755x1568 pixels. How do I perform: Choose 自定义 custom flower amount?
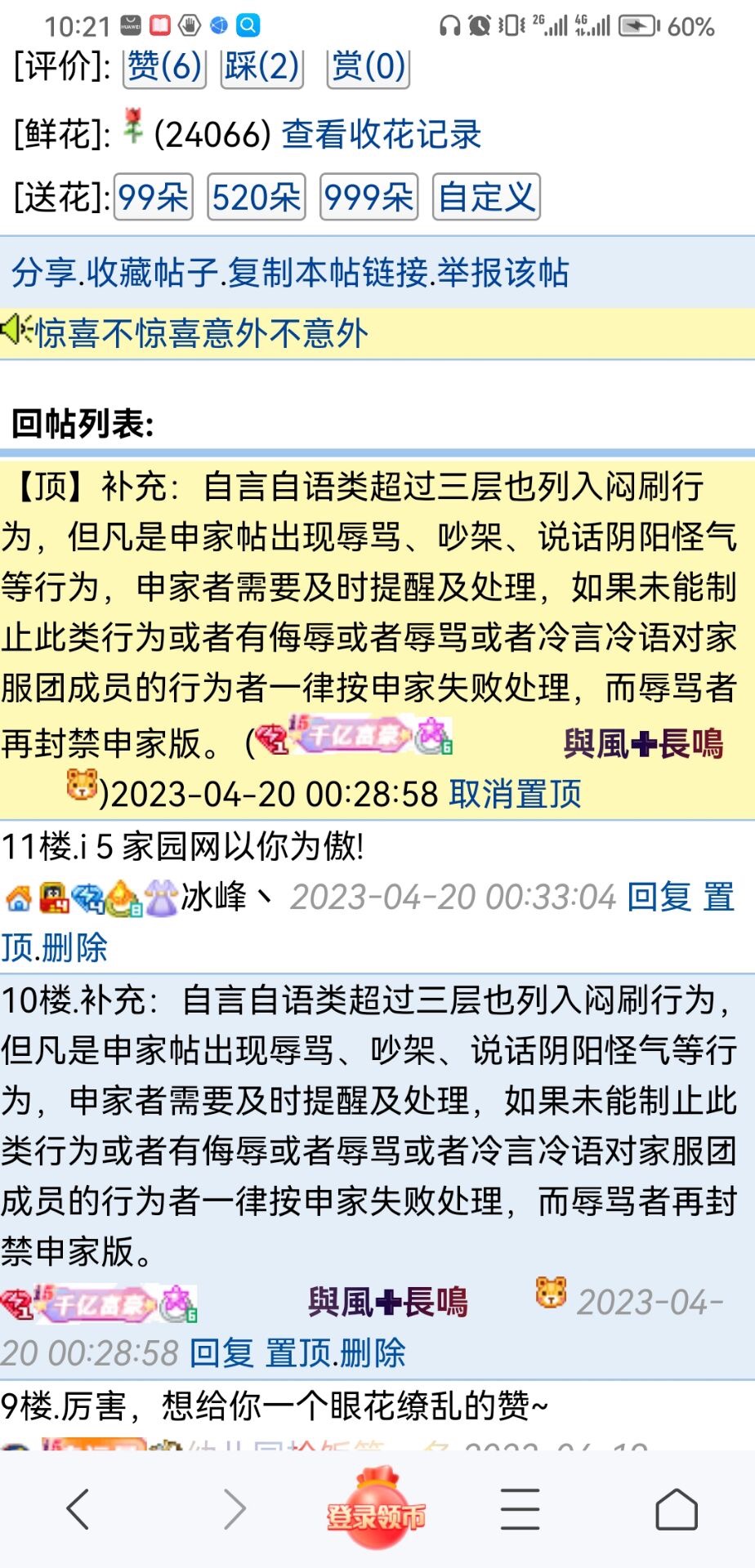pyautogui.click(x=485, y=197)
